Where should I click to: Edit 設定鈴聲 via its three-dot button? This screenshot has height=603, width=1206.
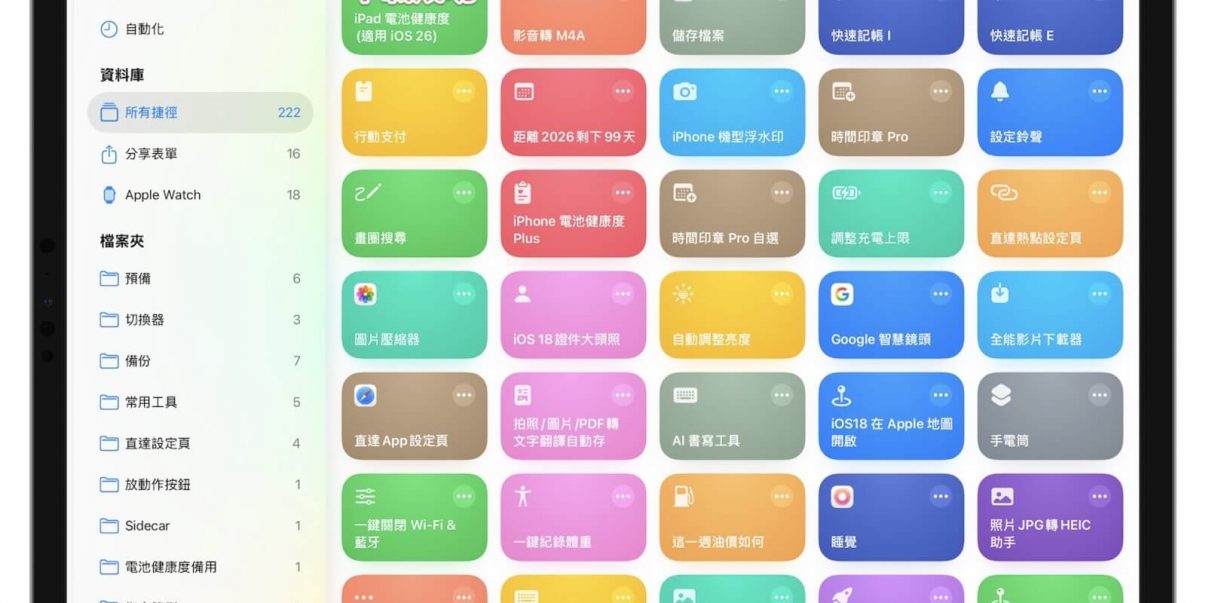tap(1099, 91)
